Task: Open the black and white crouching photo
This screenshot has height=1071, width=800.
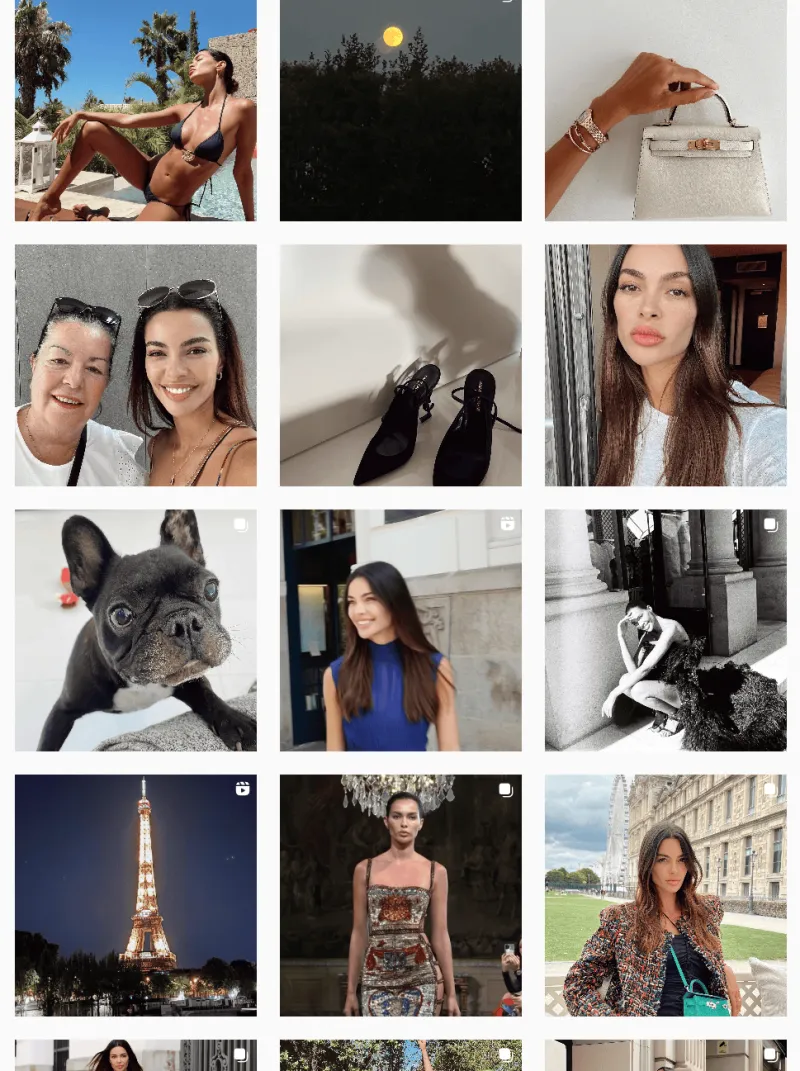Action: point(665,630)
